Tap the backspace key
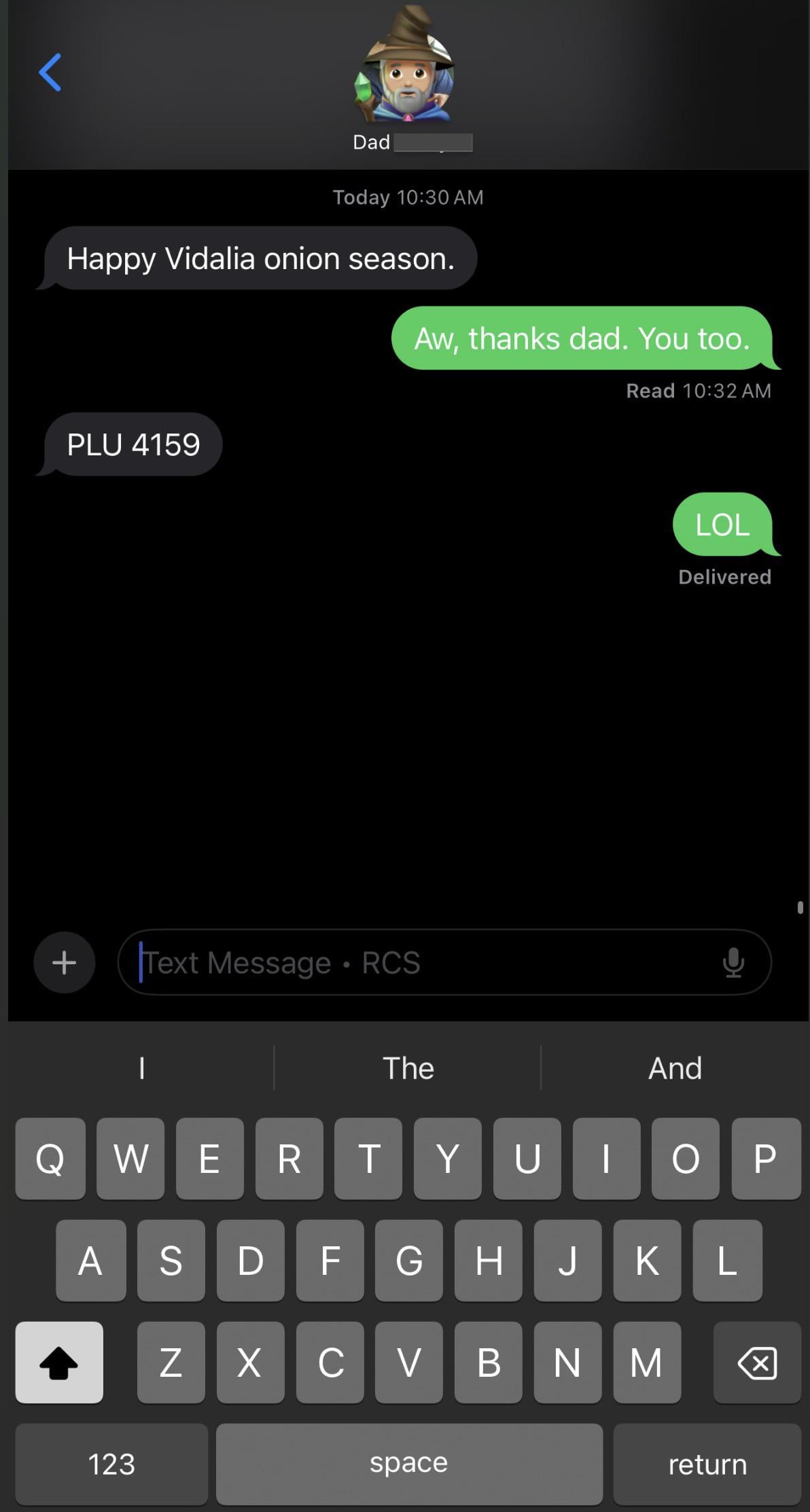810x1512 pixels. 757,1362
